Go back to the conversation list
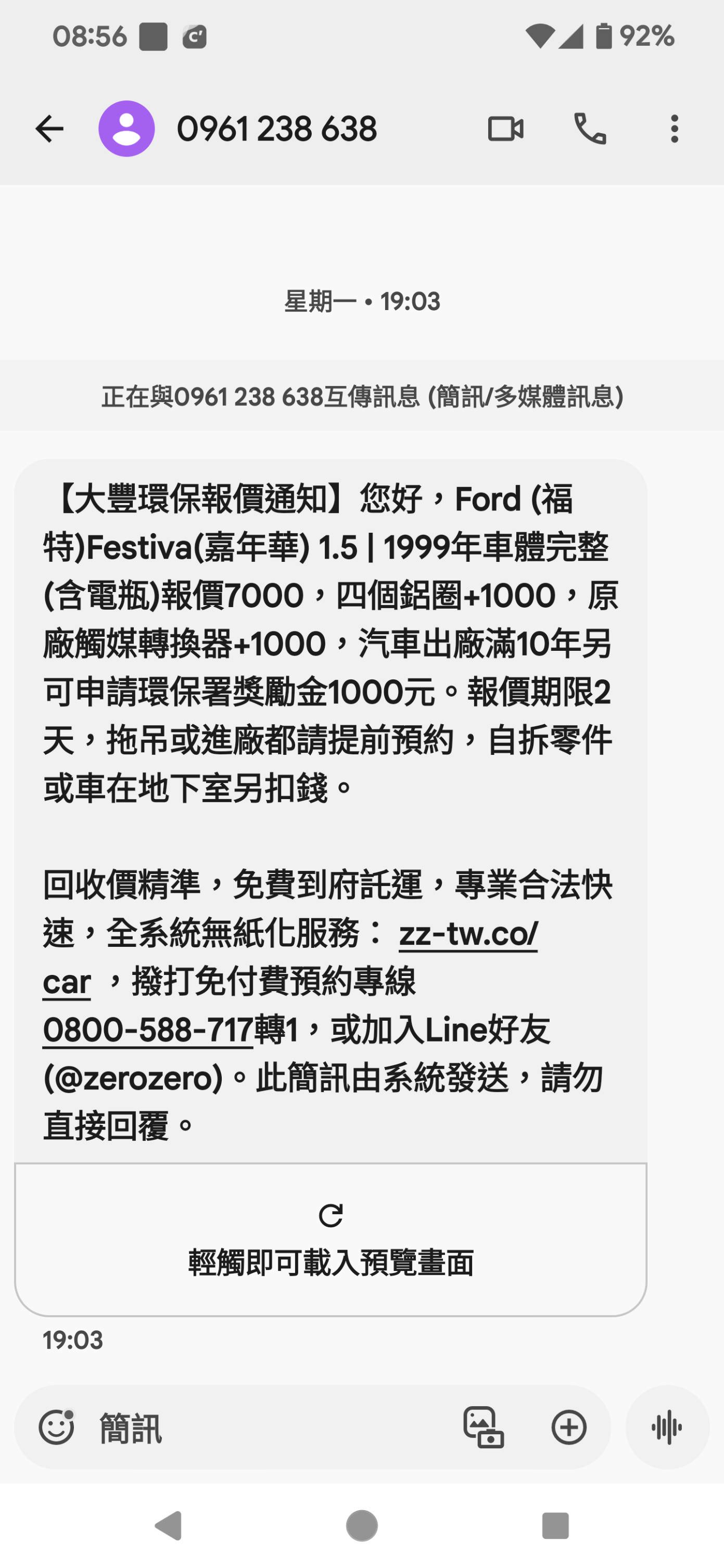Image resolution: width=724 pixels, height=1568 pixels. tap(49, 129)
